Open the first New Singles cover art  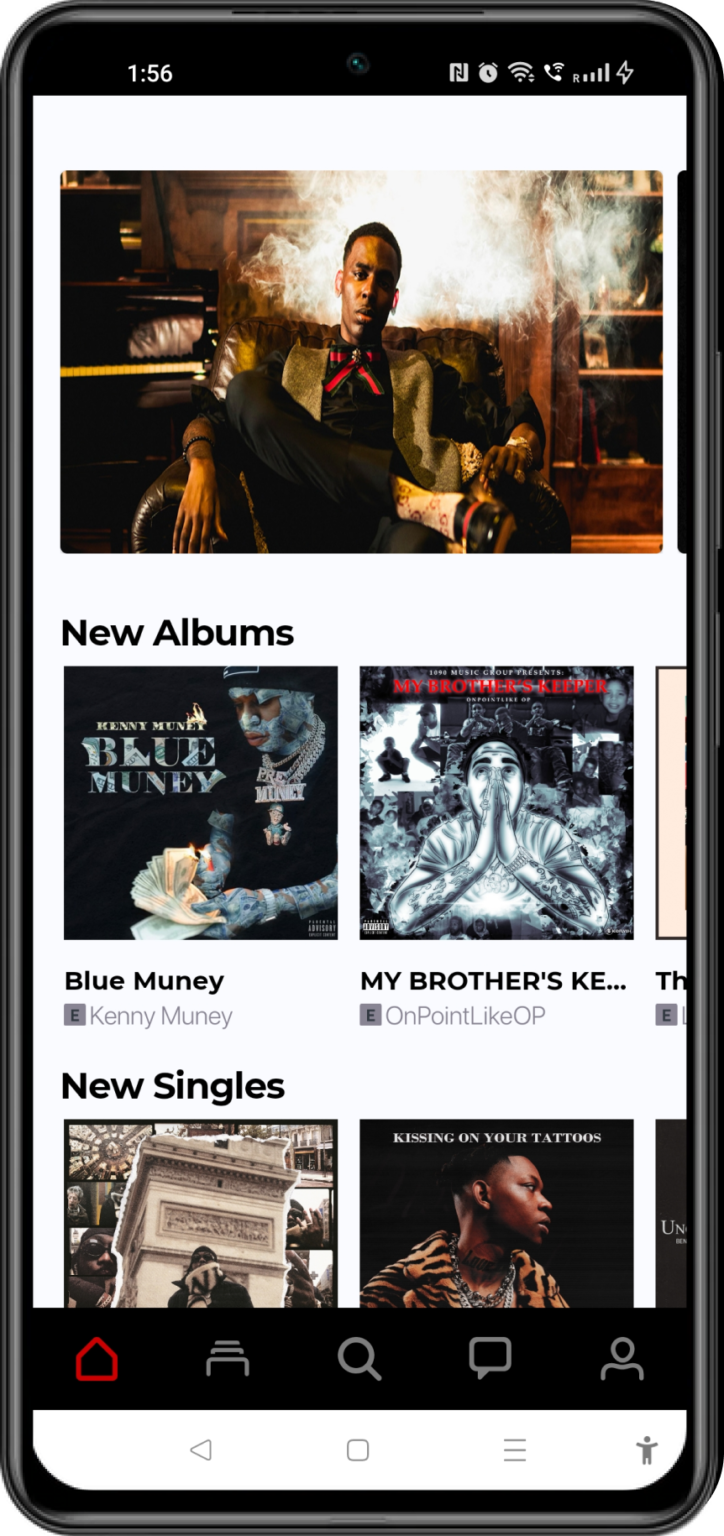[200, 1222]
